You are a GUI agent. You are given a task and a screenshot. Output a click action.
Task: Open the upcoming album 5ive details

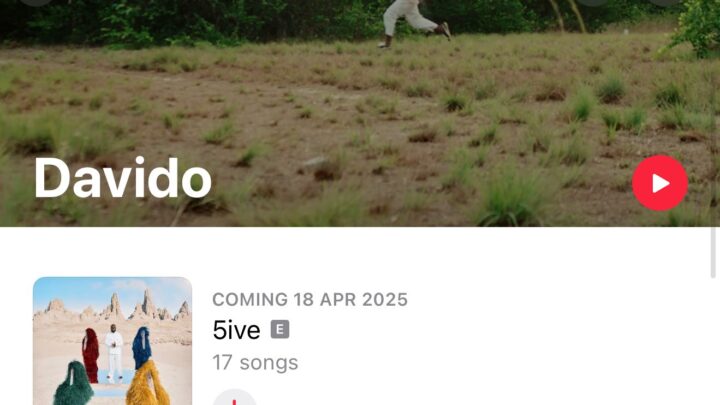[237, 331]
